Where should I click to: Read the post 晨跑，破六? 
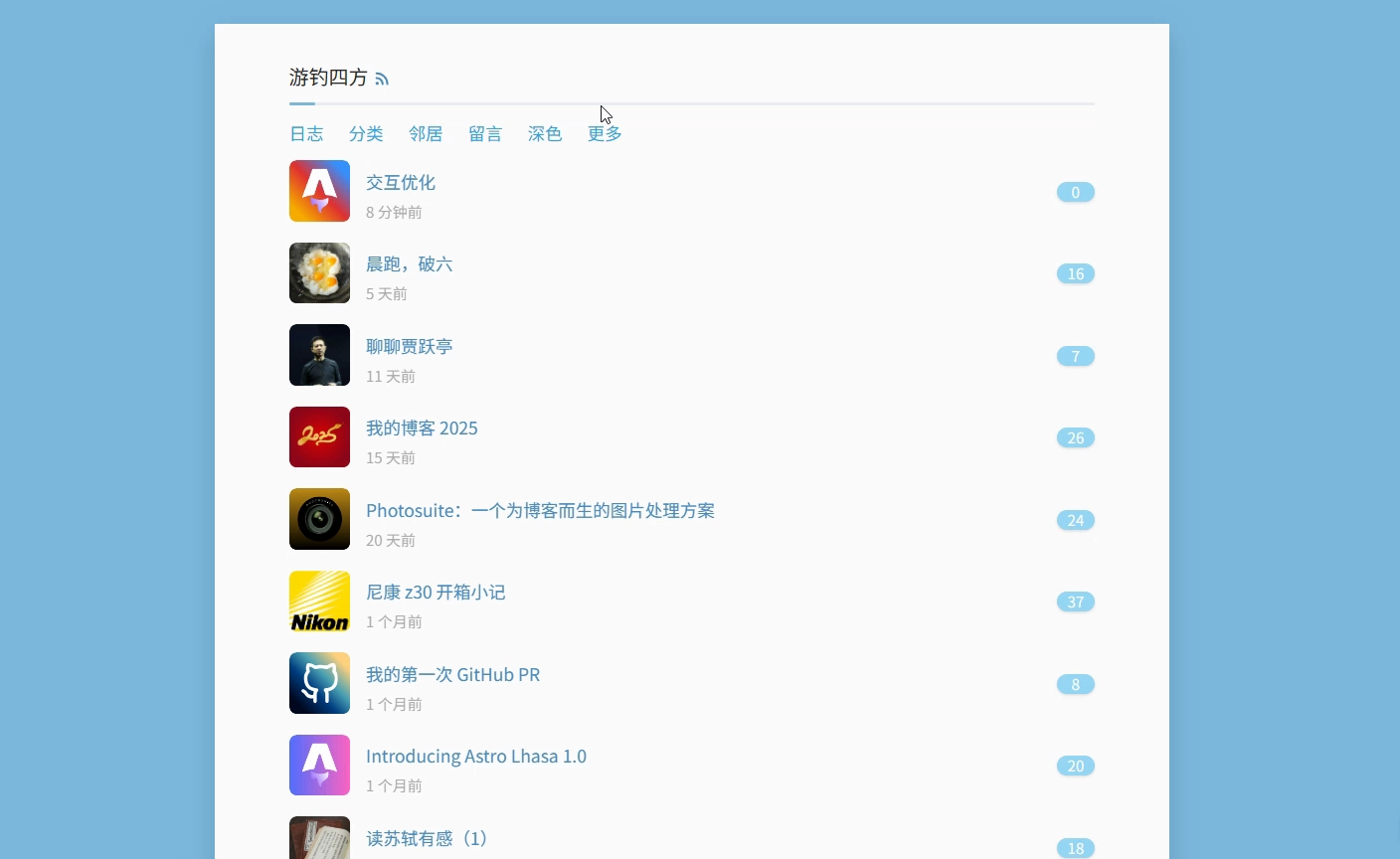click(409, 263)
